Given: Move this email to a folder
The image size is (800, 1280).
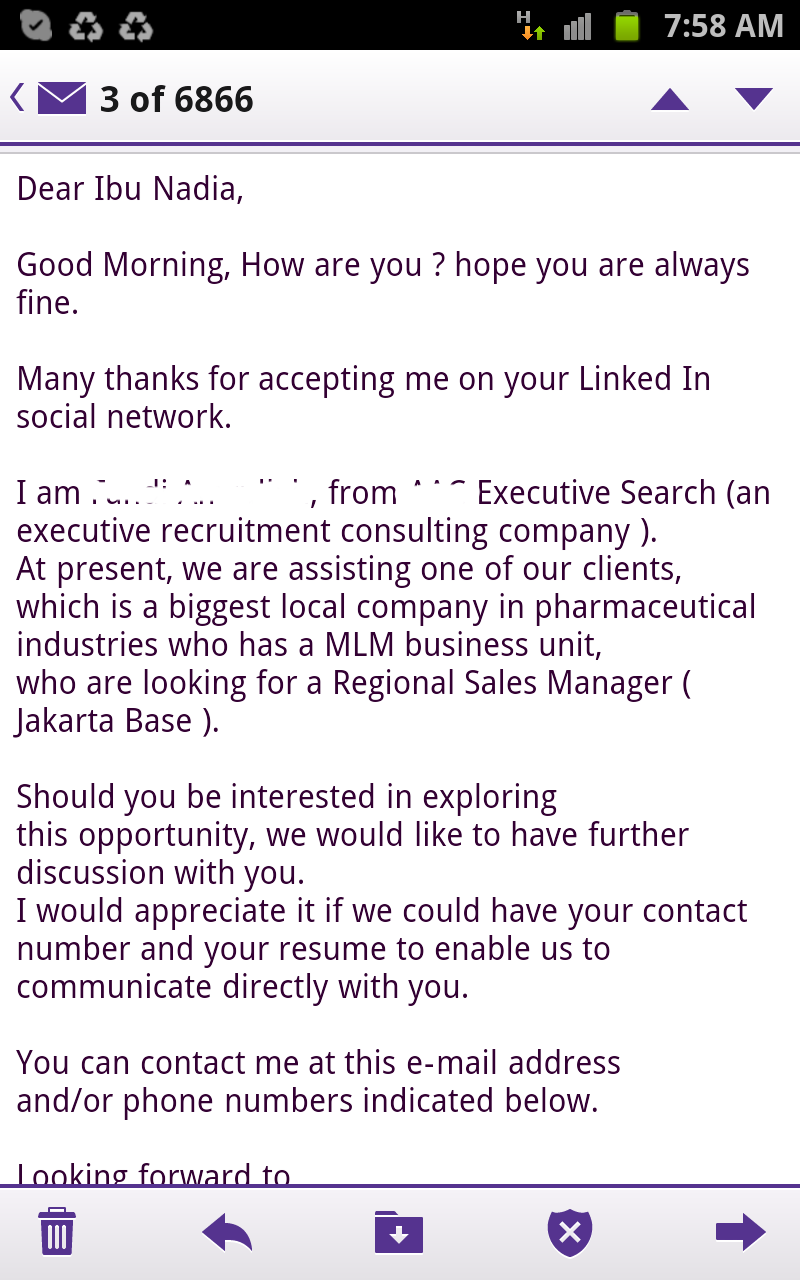Looking at the screenshot, I should [x=399, y=1232].
